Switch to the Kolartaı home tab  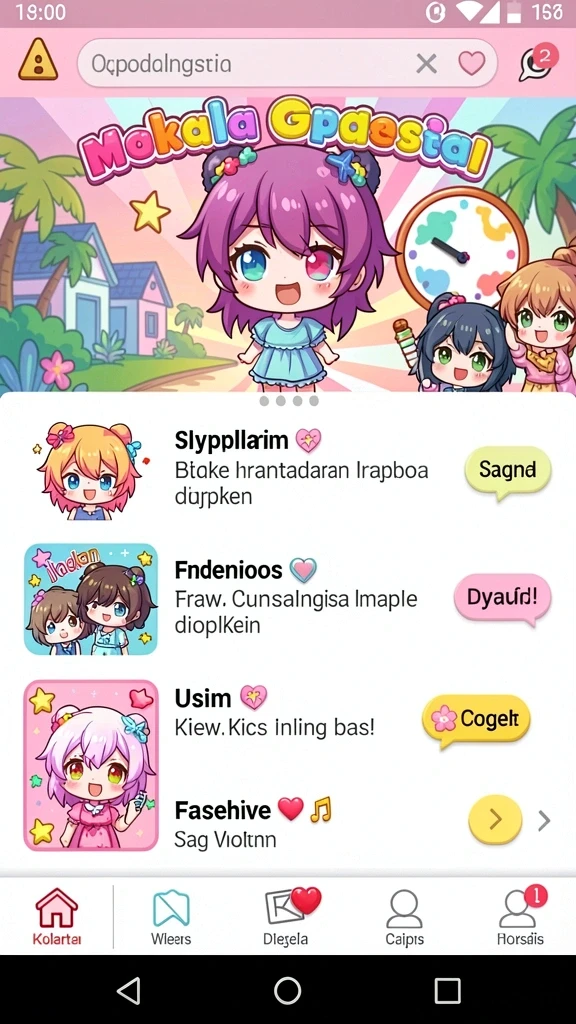tap(57, 917)
